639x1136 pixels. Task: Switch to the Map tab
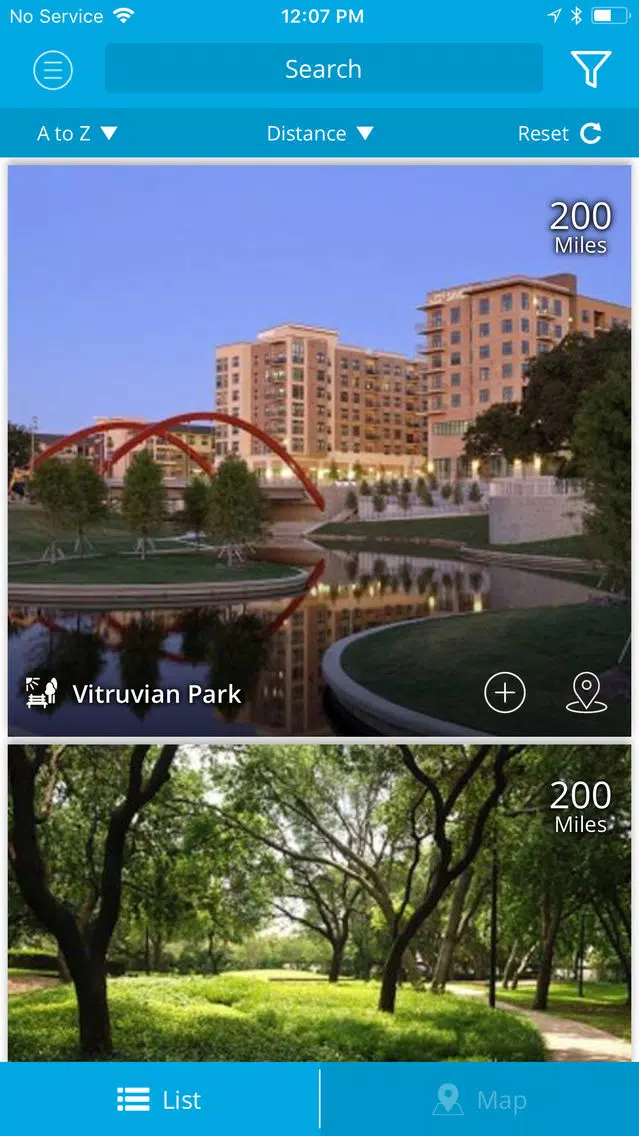coord(480,1100)
